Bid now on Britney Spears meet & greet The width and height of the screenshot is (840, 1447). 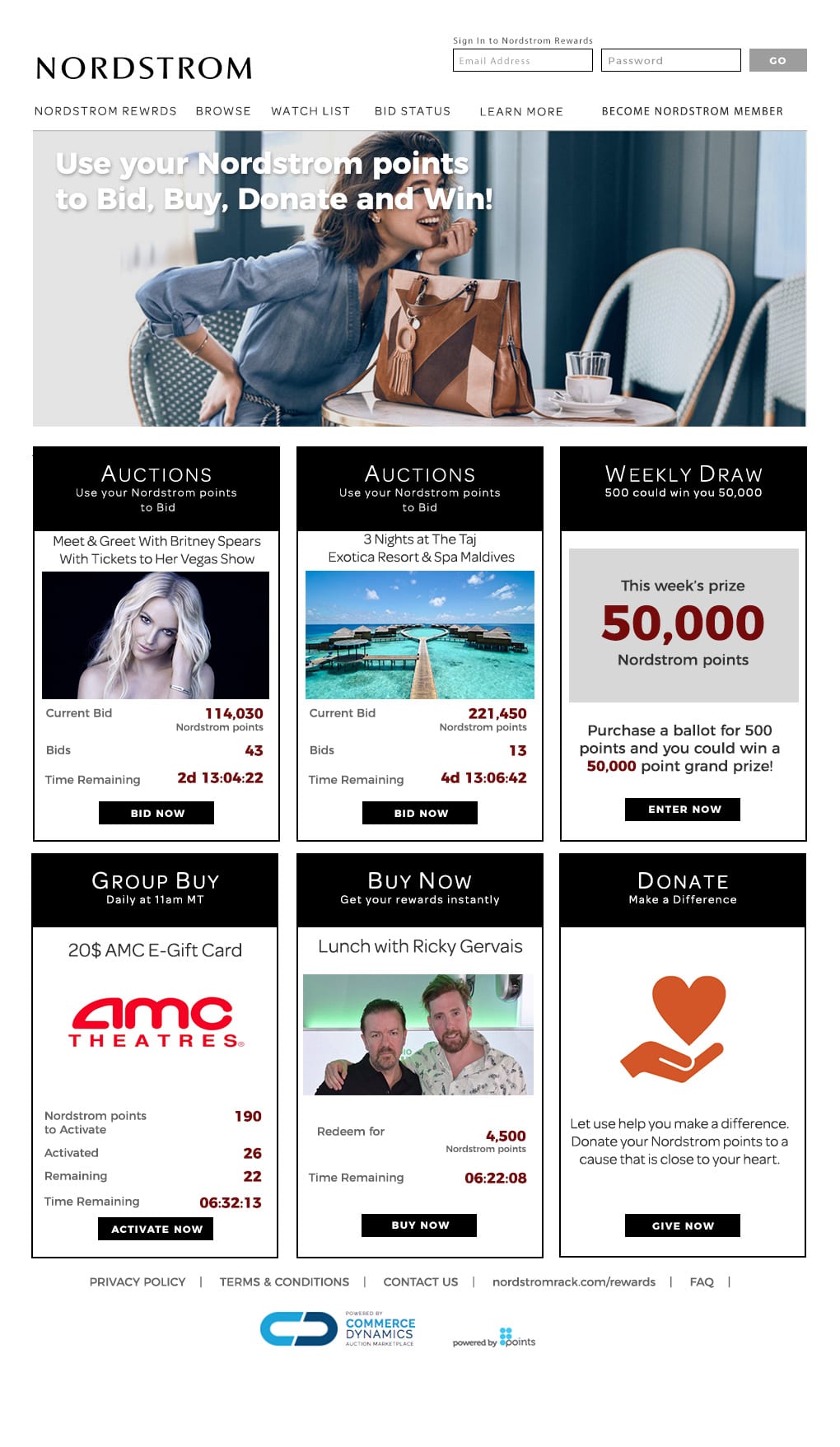pyautogui.click(x=156, y=813)
